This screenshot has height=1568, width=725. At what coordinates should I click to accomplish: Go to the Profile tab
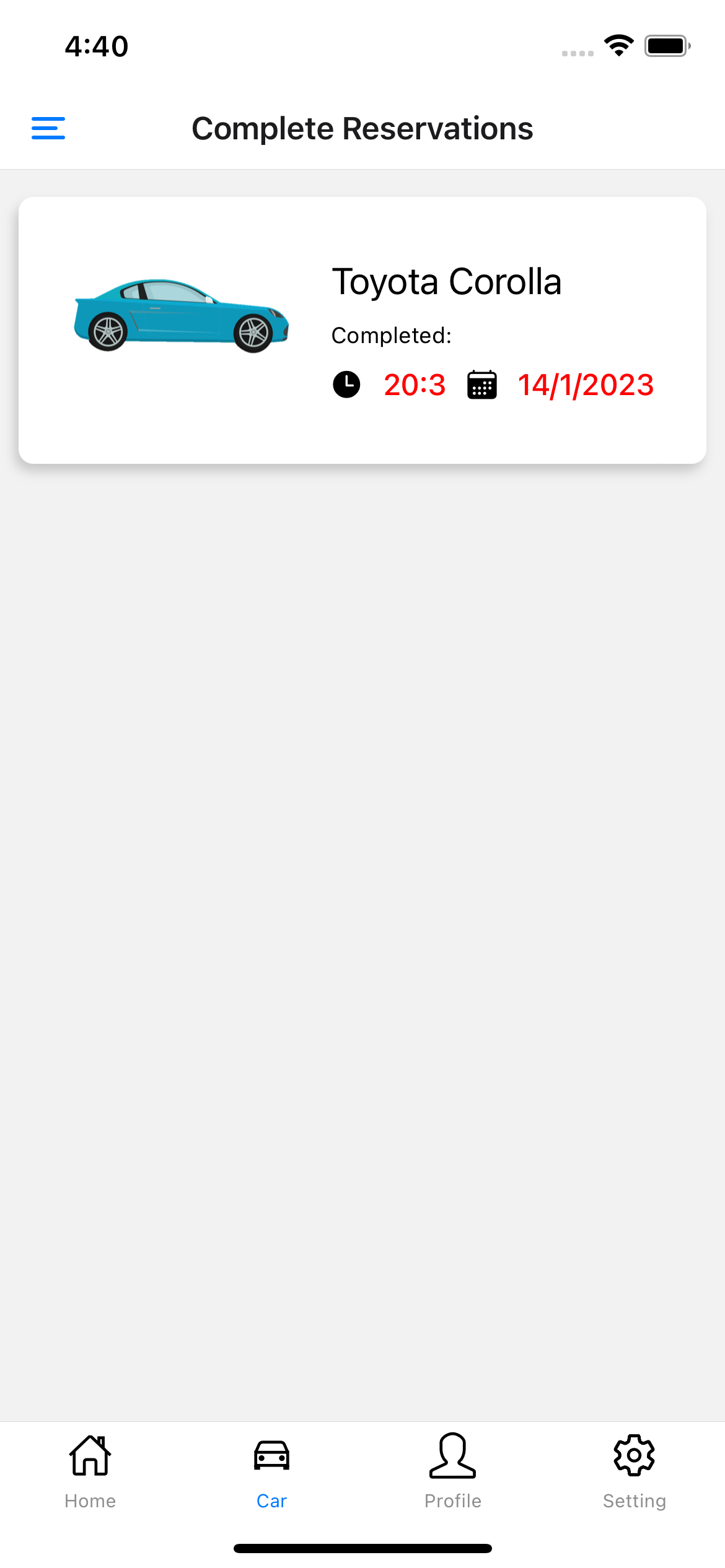pos(453,1472)
